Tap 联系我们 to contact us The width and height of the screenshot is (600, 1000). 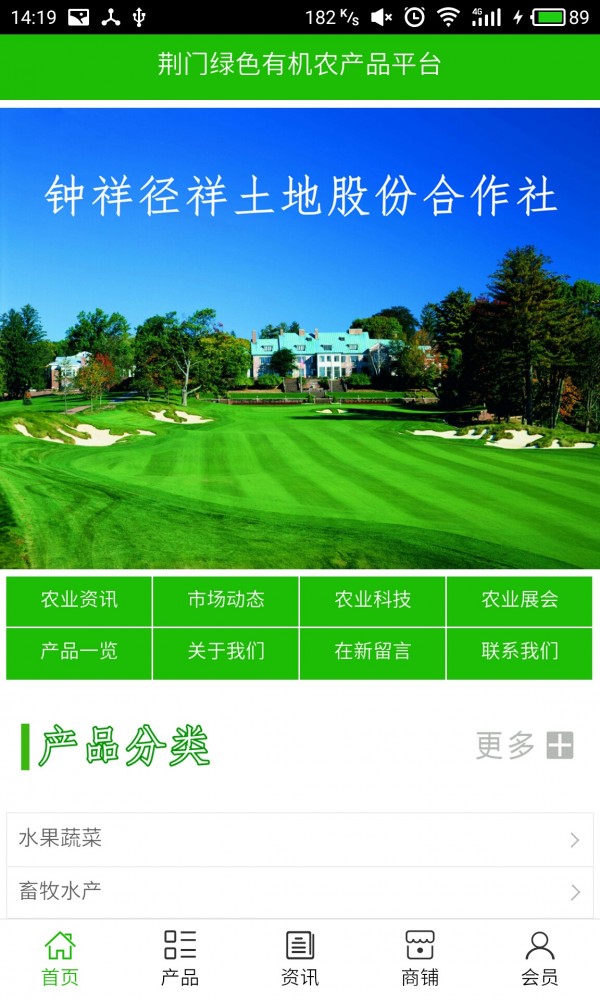pos(520,652)
